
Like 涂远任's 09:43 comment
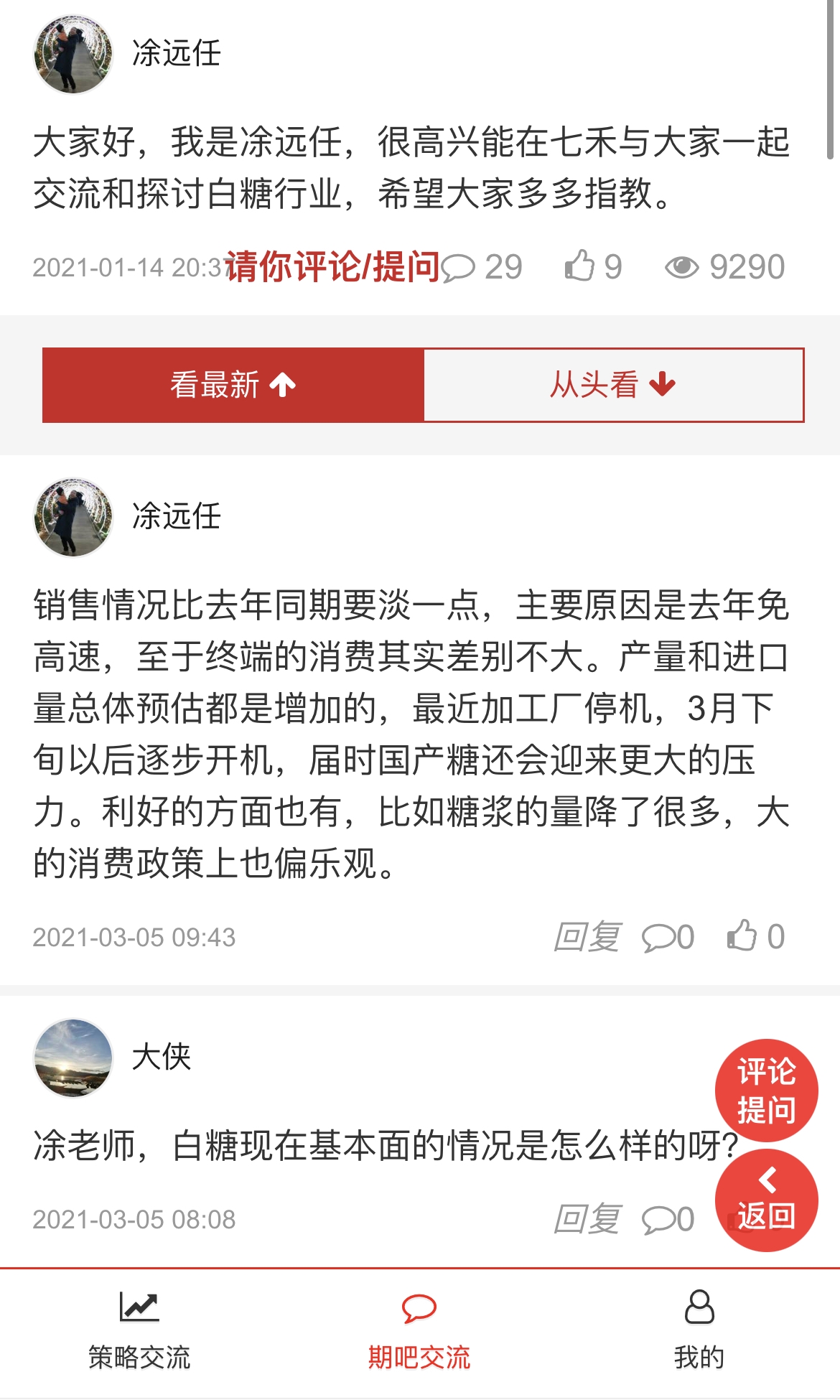(756, 936)
